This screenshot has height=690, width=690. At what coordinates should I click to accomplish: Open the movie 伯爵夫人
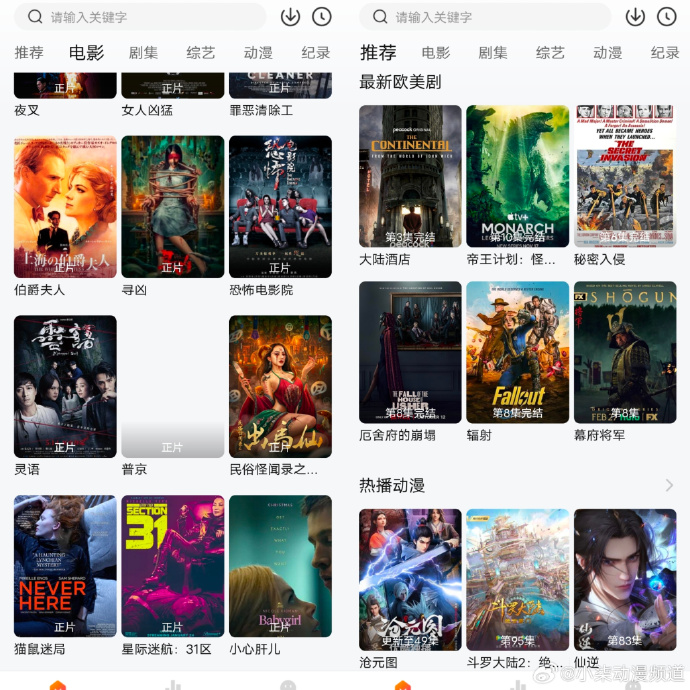tap(65, 207)
